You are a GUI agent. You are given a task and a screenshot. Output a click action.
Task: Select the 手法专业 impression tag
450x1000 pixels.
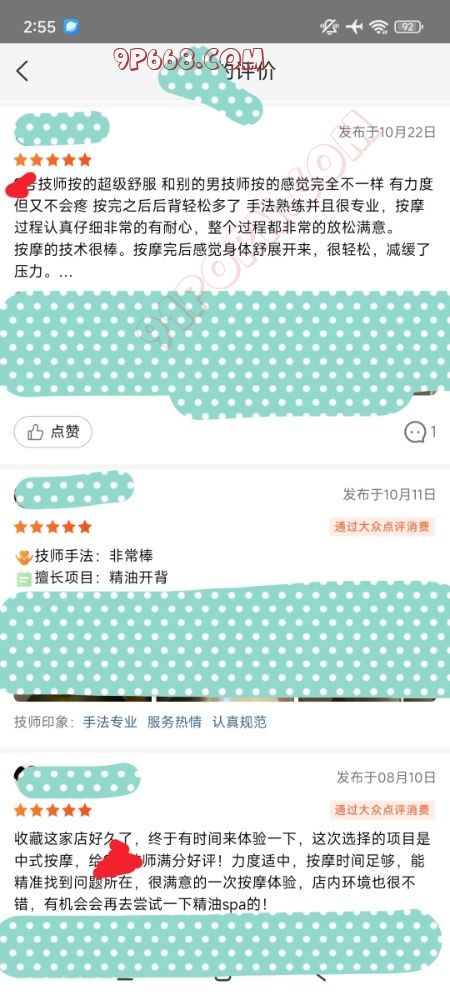click(110, 722)
